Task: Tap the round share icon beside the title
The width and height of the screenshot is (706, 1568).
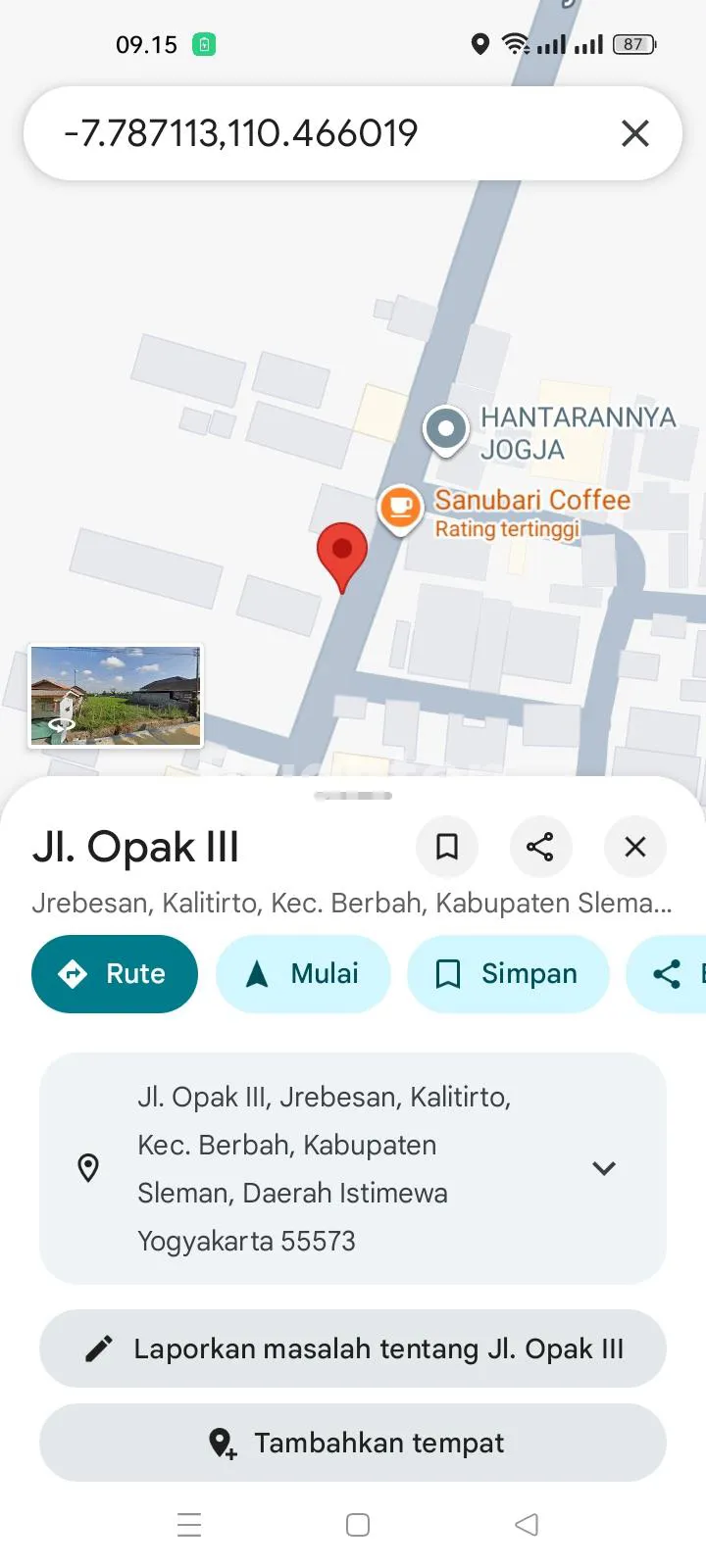Action: [540, 847]
